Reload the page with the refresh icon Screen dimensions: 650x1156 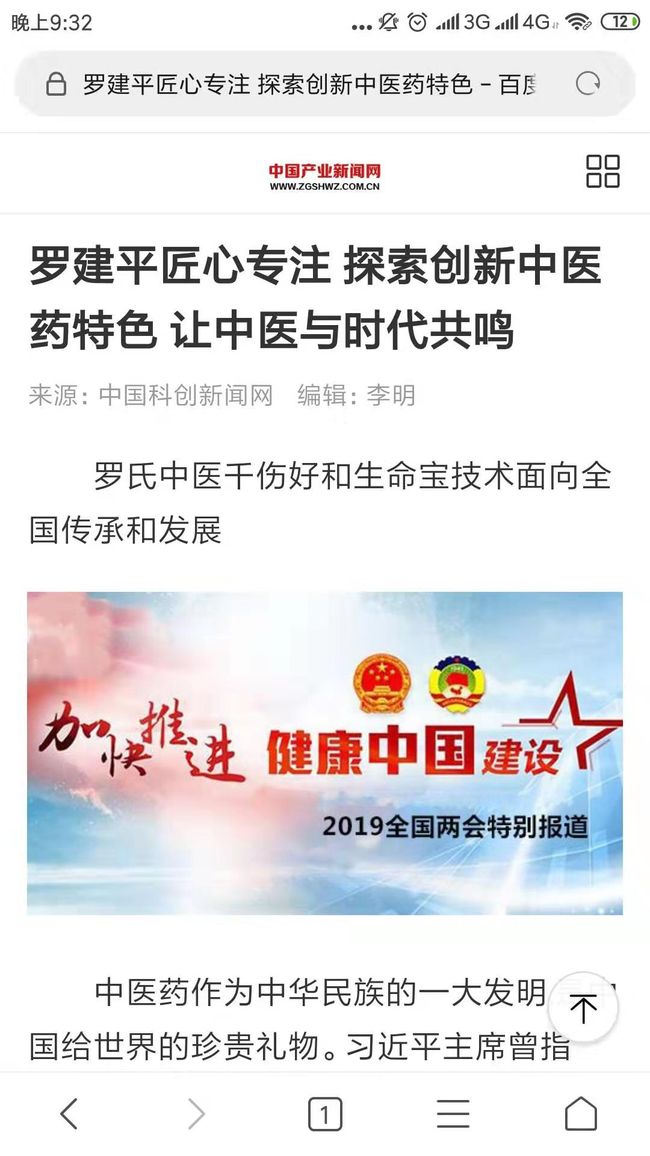pyautogui.click(x=587, y=84)
